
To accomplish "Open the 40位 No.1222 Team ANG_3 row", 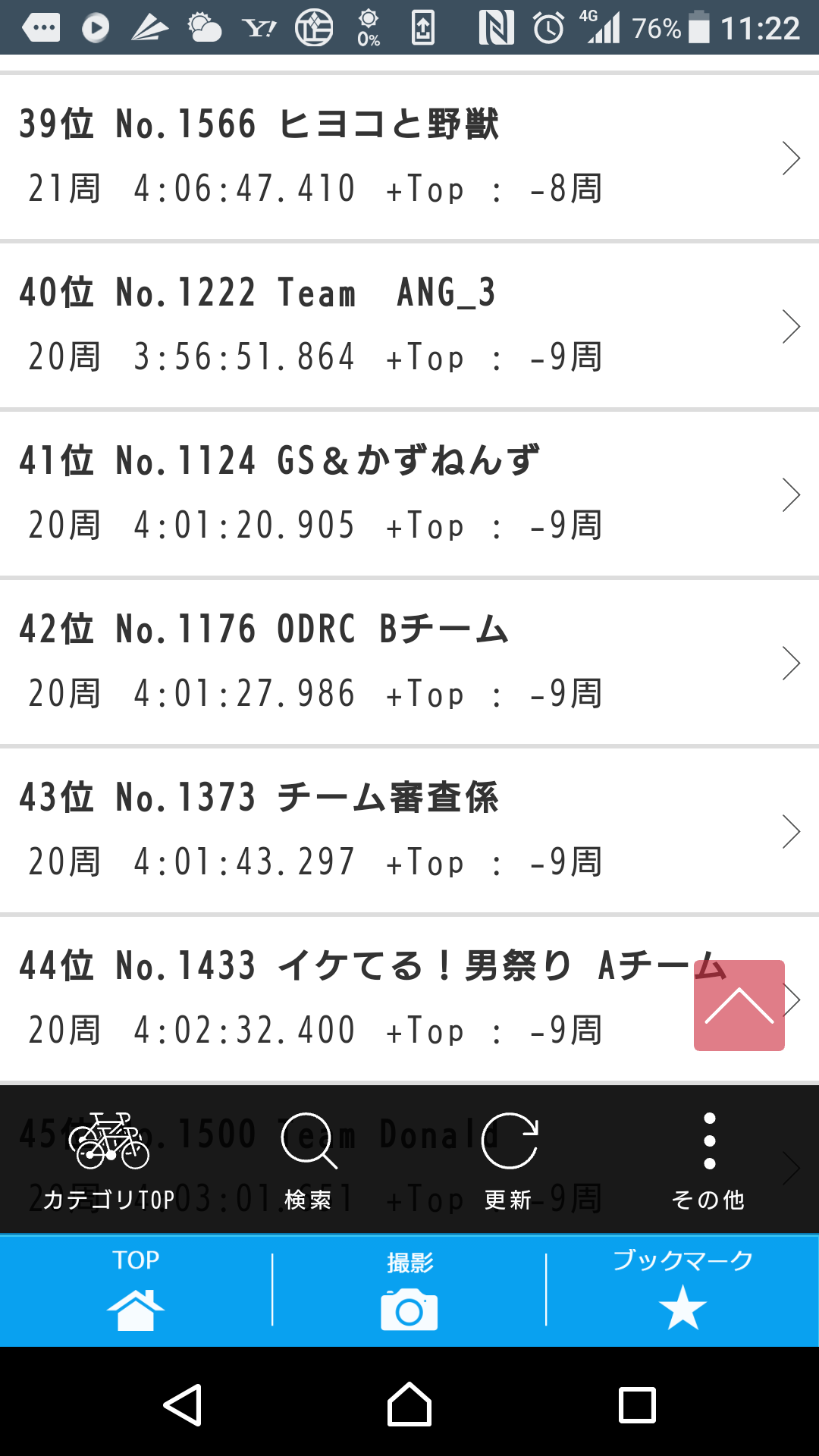I will point(409,326).
